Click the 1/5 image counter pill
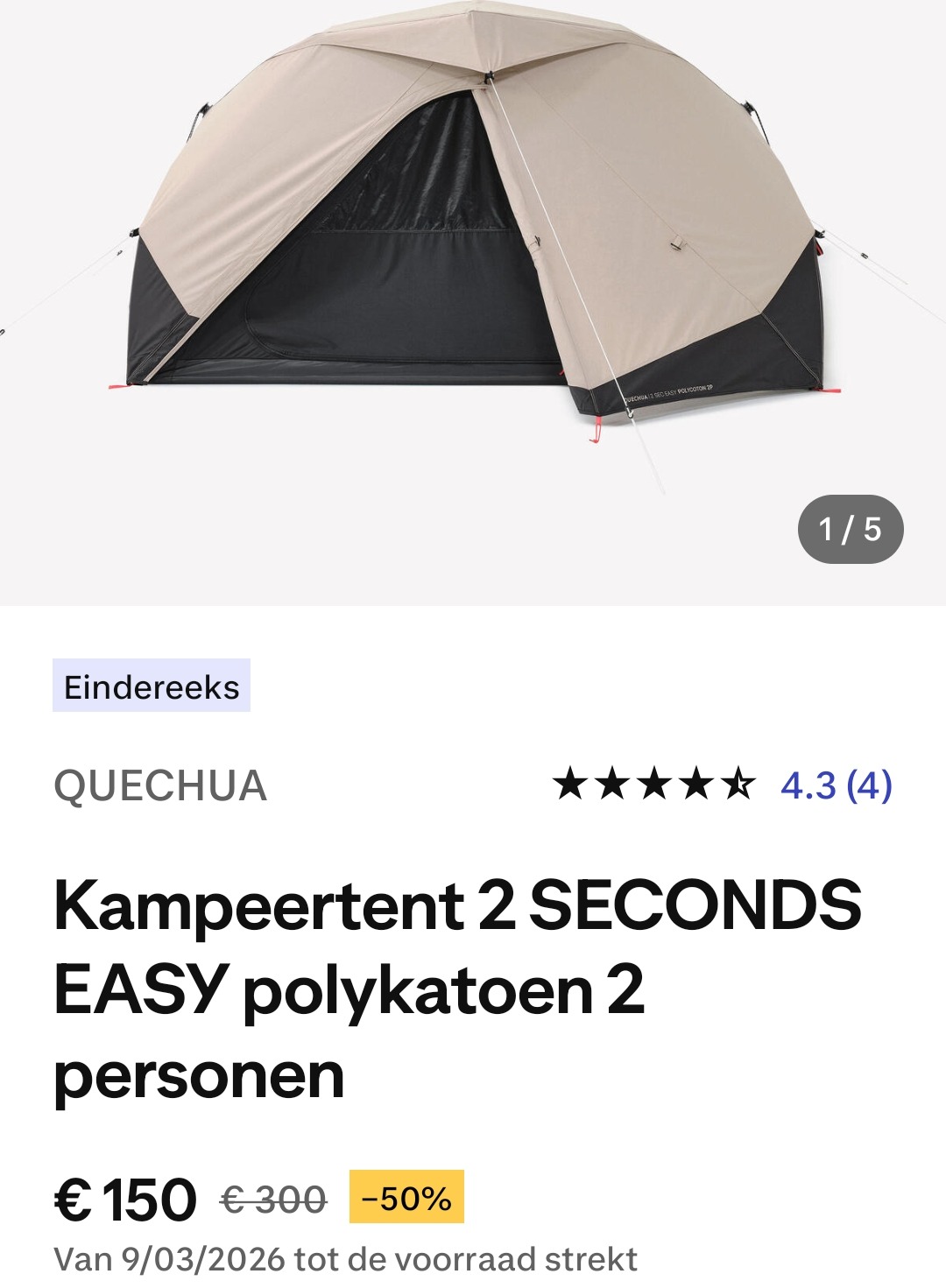946x1288 pixels. (x=851, y=530)
